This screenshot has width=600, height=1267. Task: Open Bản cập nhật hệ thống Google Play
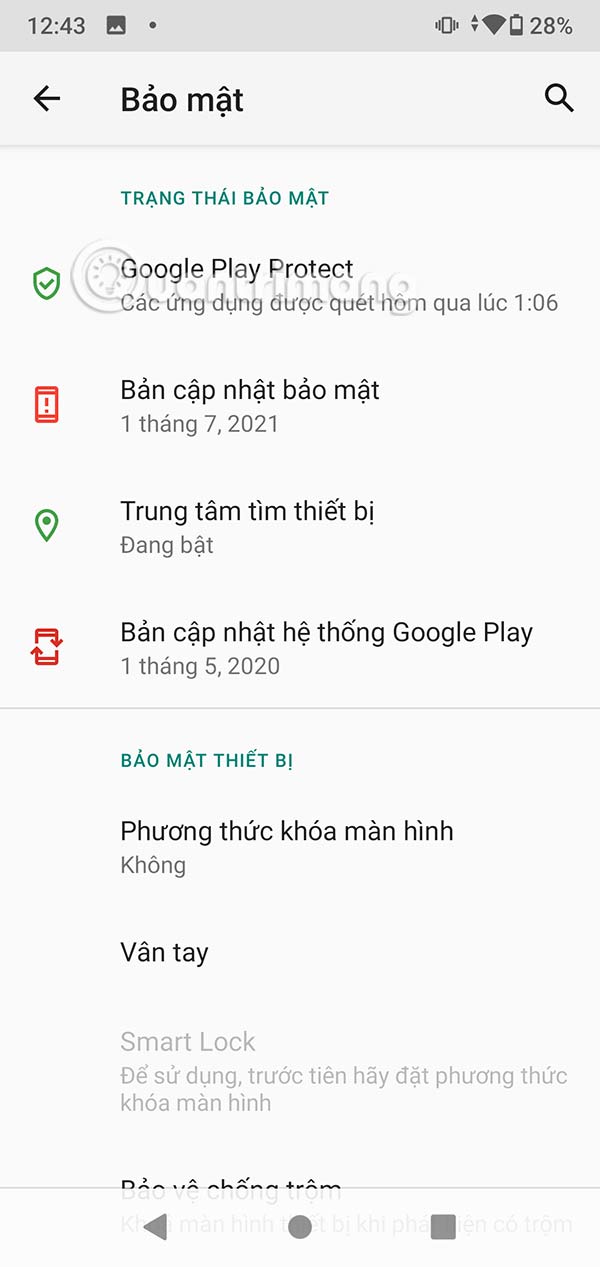coord(300,647)
